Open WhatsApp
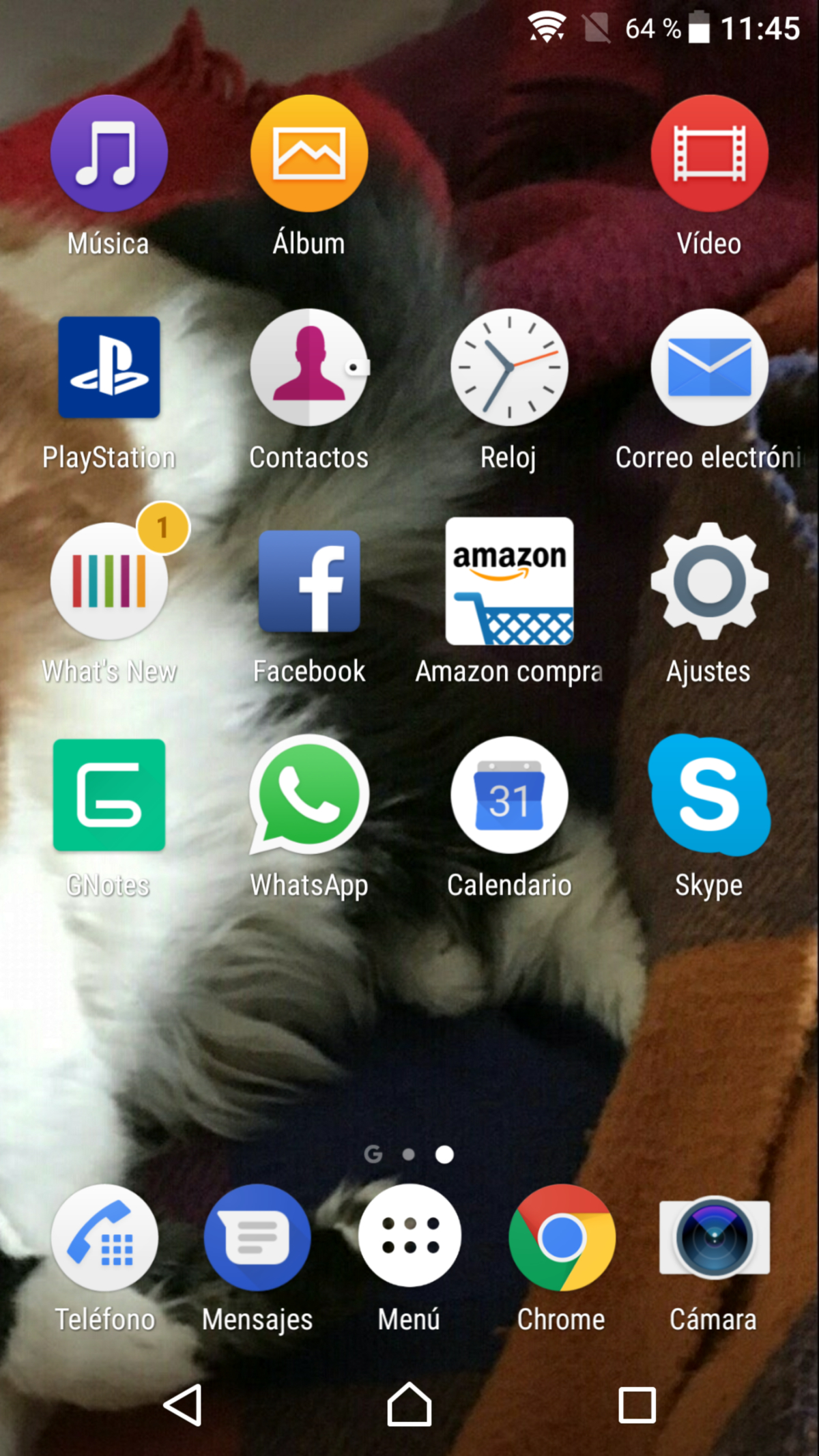This screenshot has height=1456, width=819. 309,795
